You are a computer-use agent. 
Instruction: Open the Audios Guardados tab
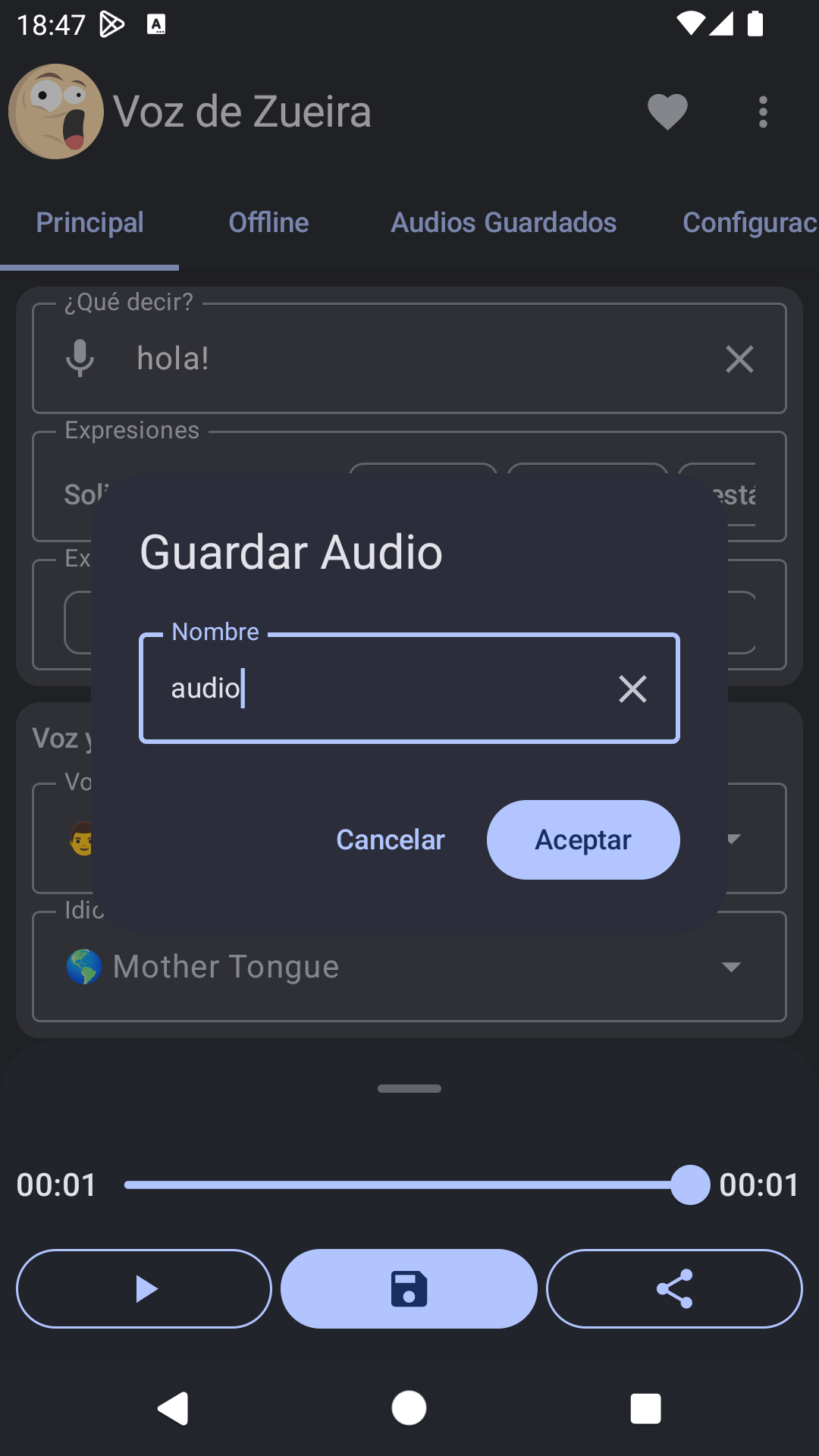(503, 222)
